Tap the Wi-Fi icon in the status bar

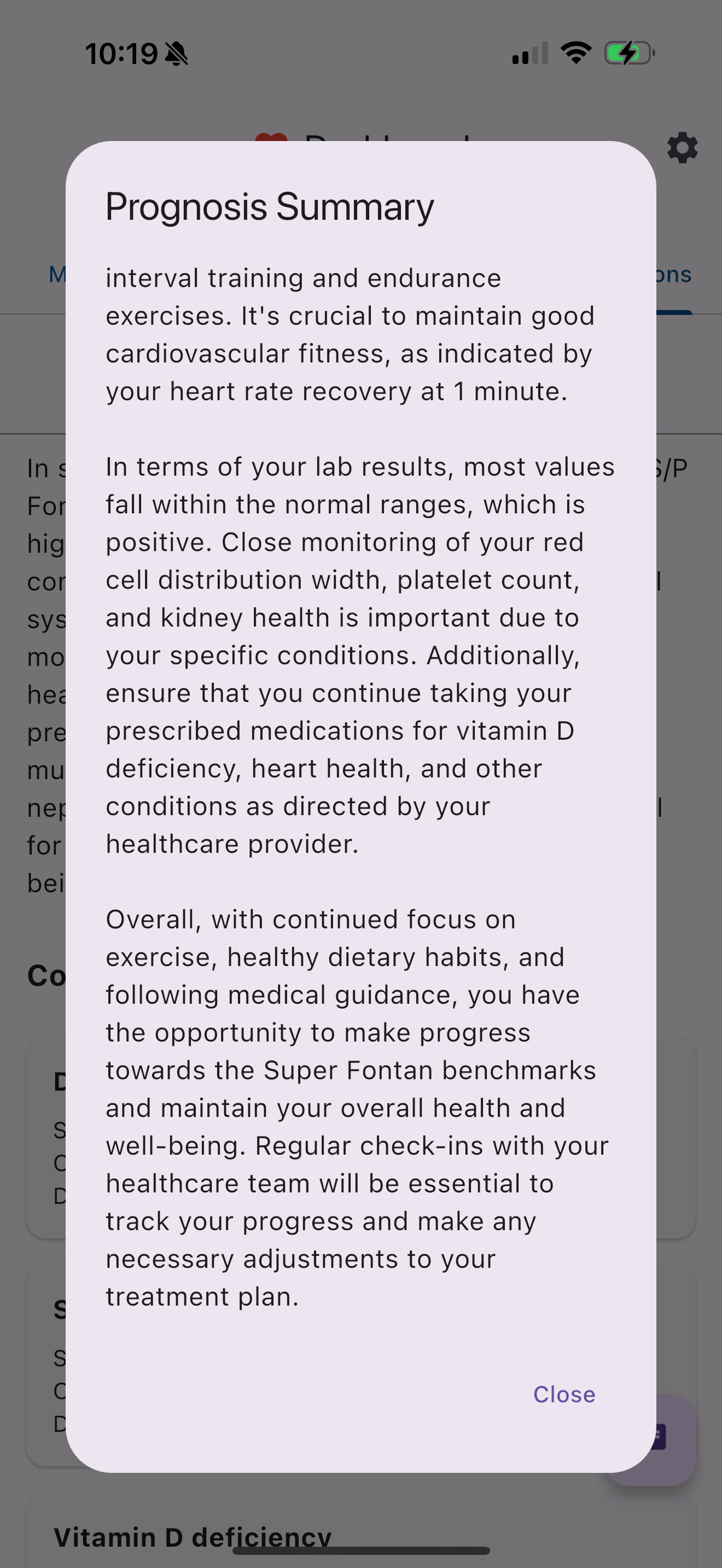[x=575, y=53]
